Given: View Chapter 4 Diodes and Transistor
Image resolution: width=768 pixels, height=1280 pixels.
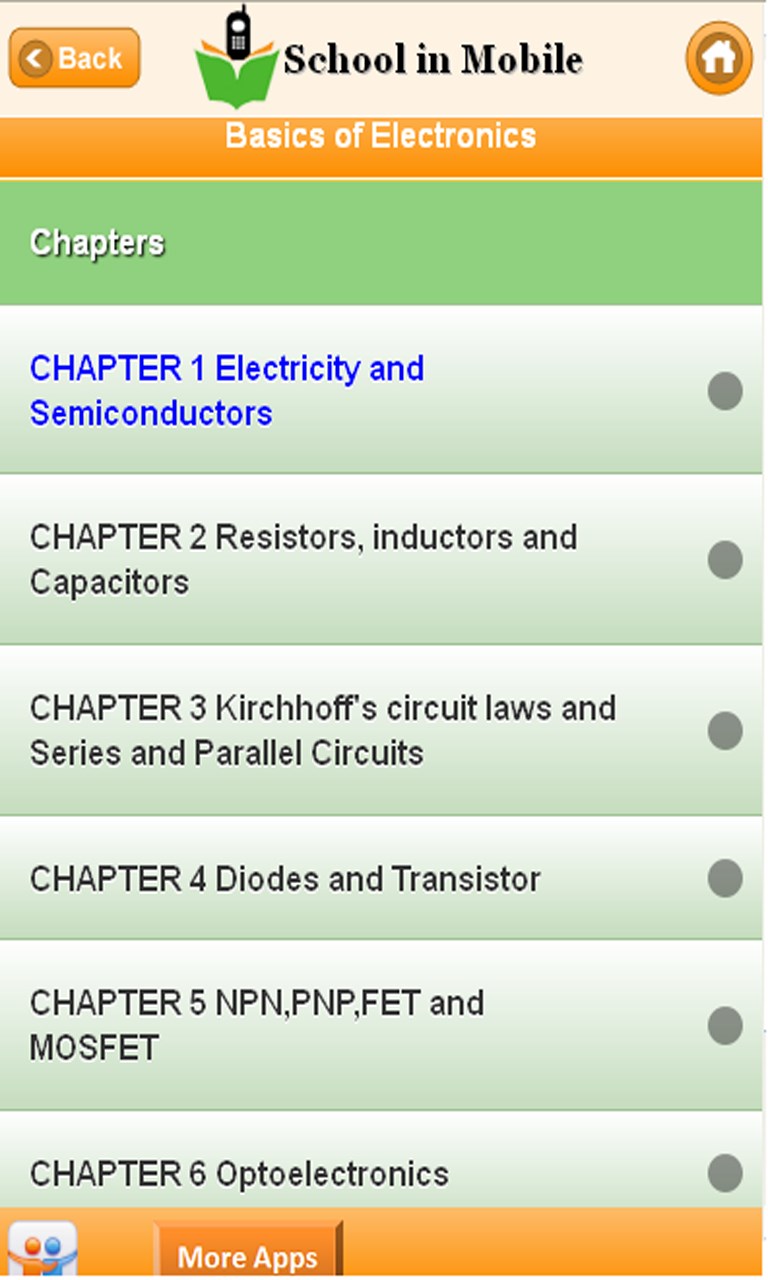Looking at the screenshot, I should point(285,879).
